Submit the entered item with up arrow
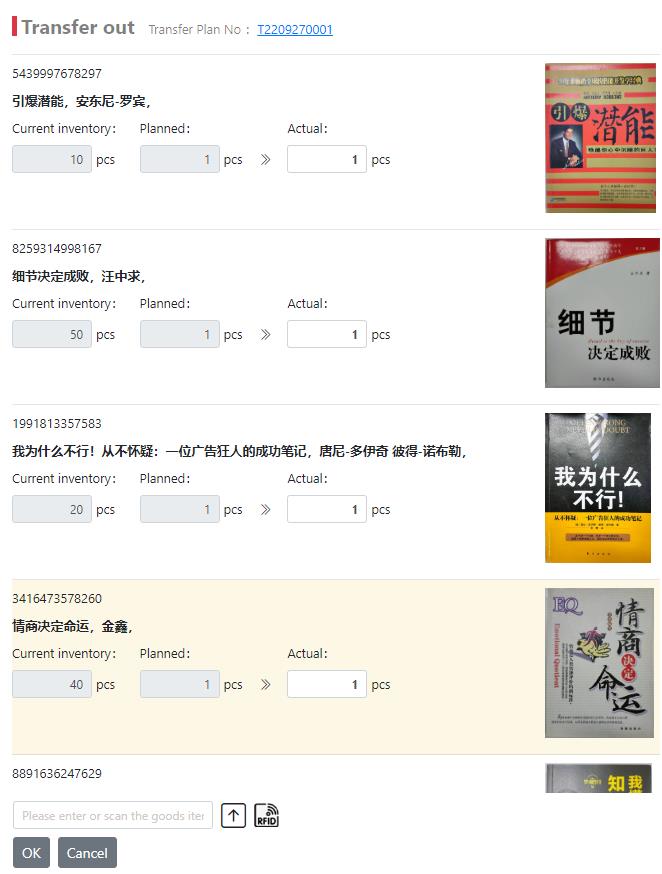The image size is (662, 874). click(x=233, y=816)
